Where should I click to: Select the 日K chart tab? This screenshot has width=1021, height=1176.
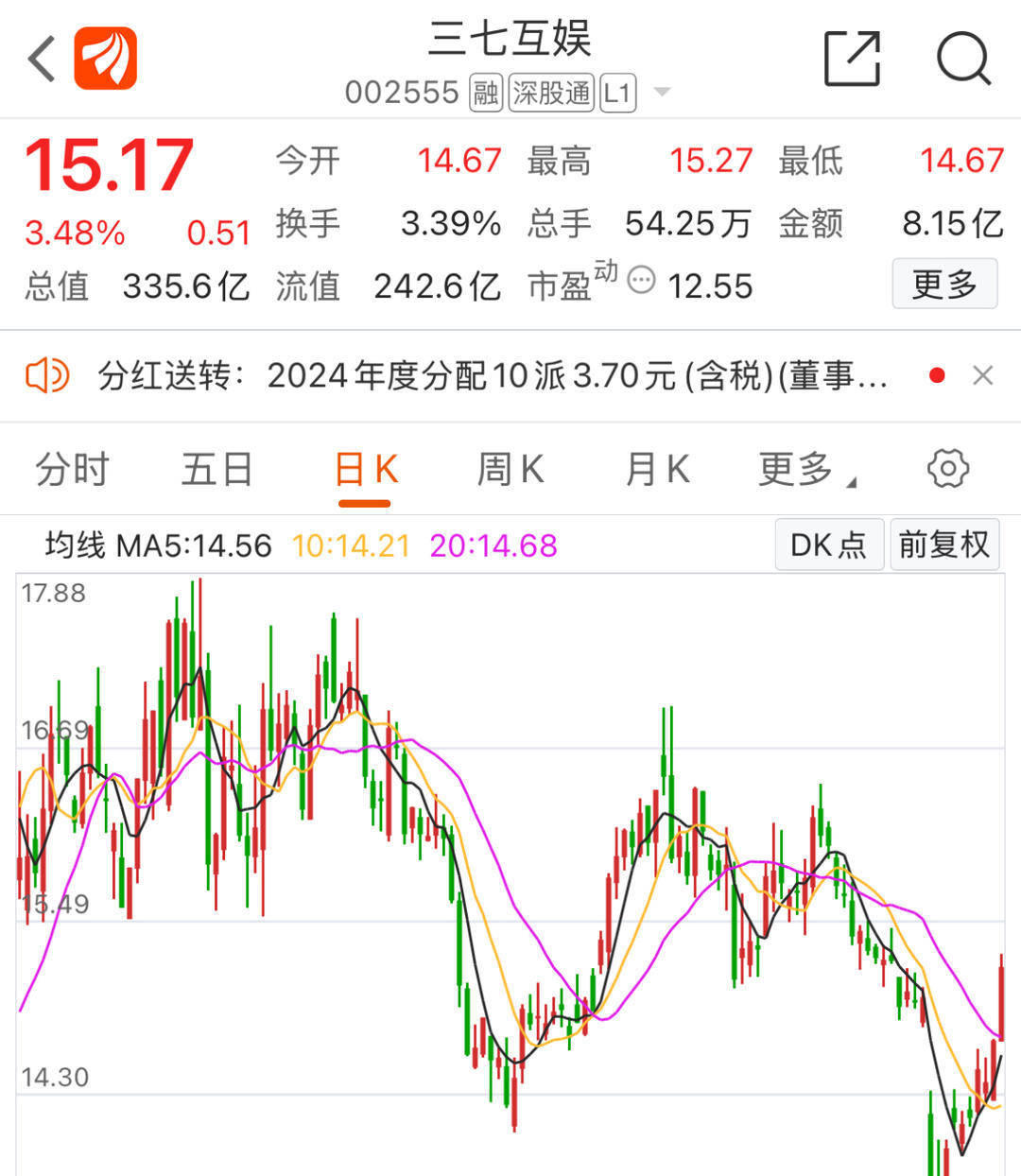366,469
